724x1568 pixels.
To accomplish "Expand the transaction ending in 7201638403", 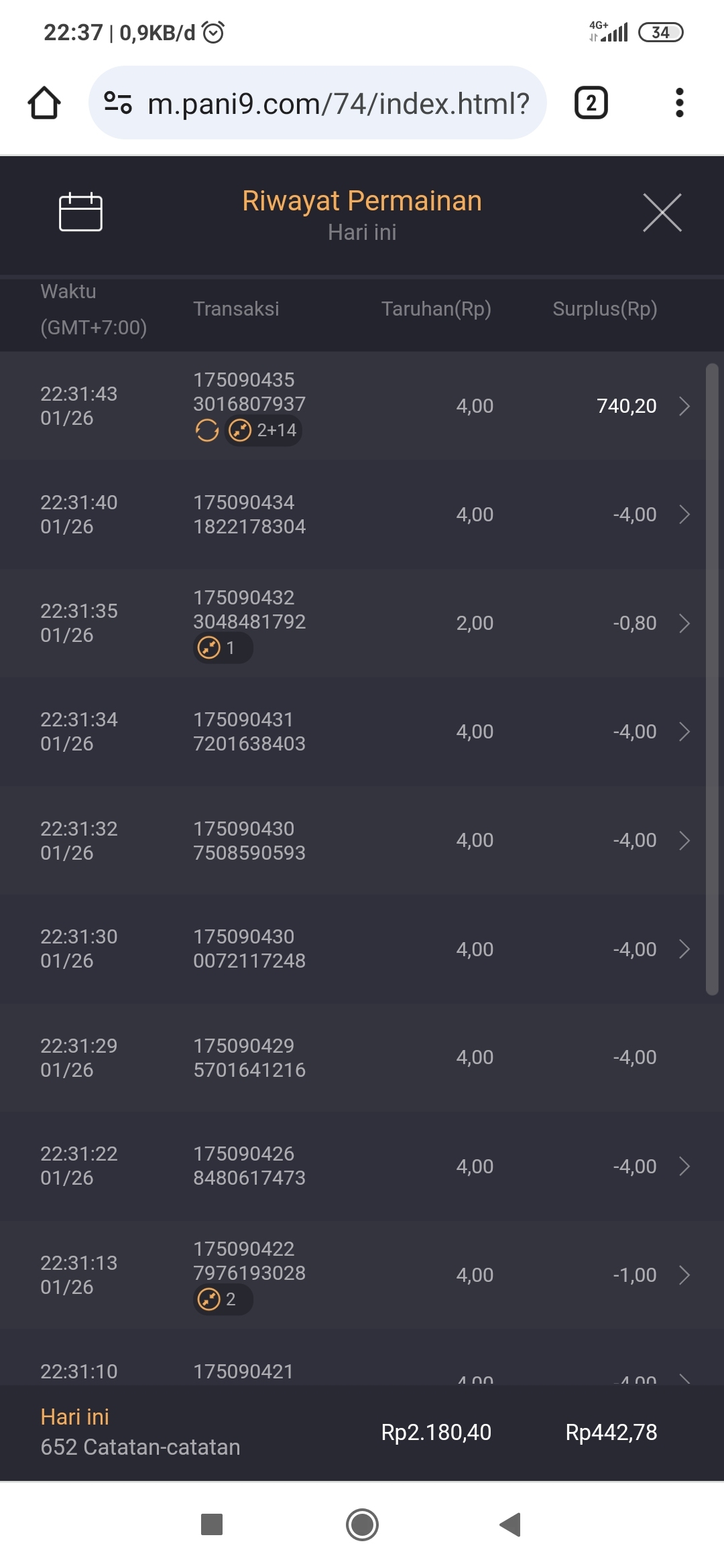I will click(x=684, y=732).
